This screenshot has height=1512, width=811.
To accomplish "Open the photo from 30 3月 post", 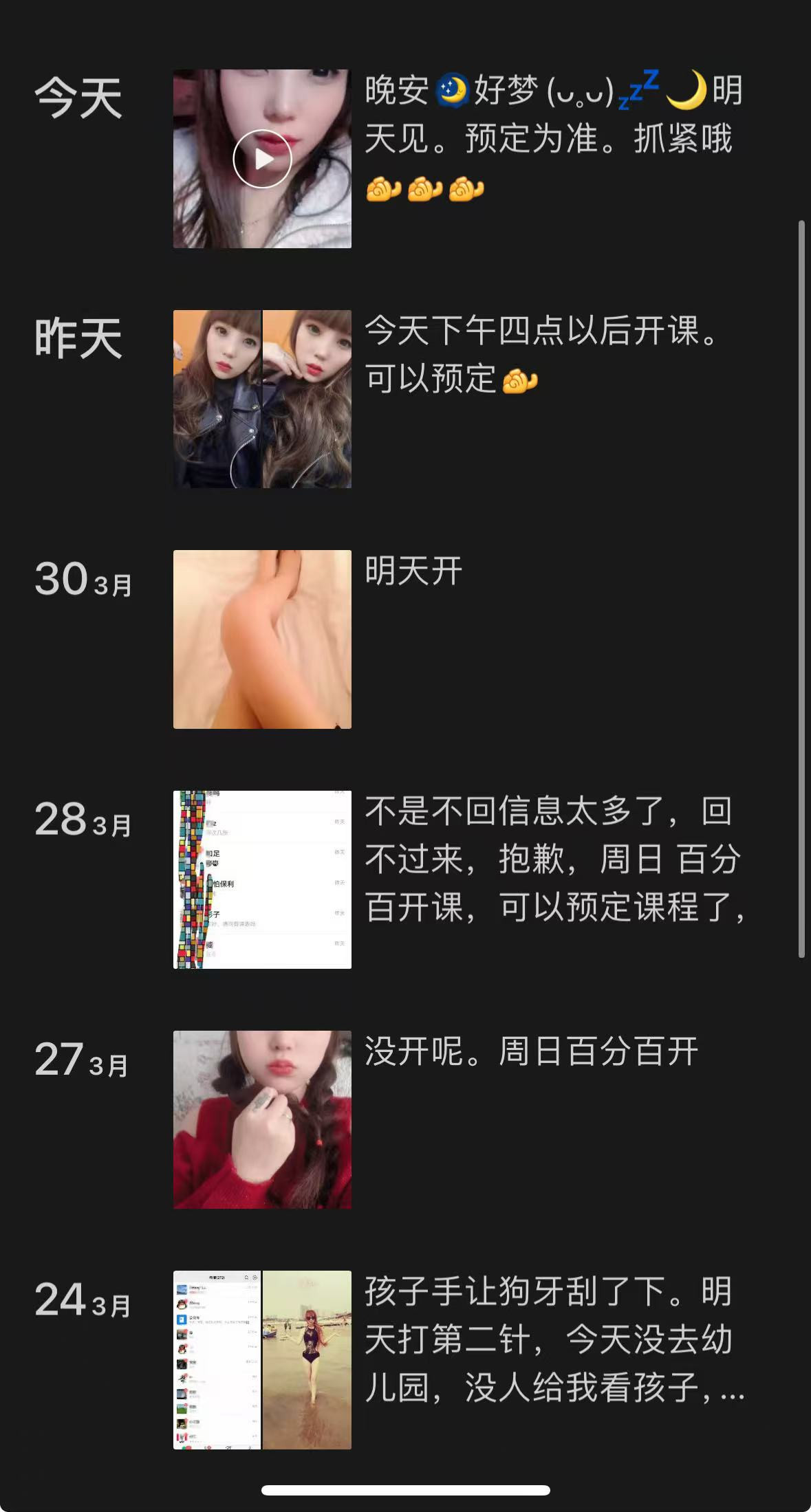I will point(262,639).
